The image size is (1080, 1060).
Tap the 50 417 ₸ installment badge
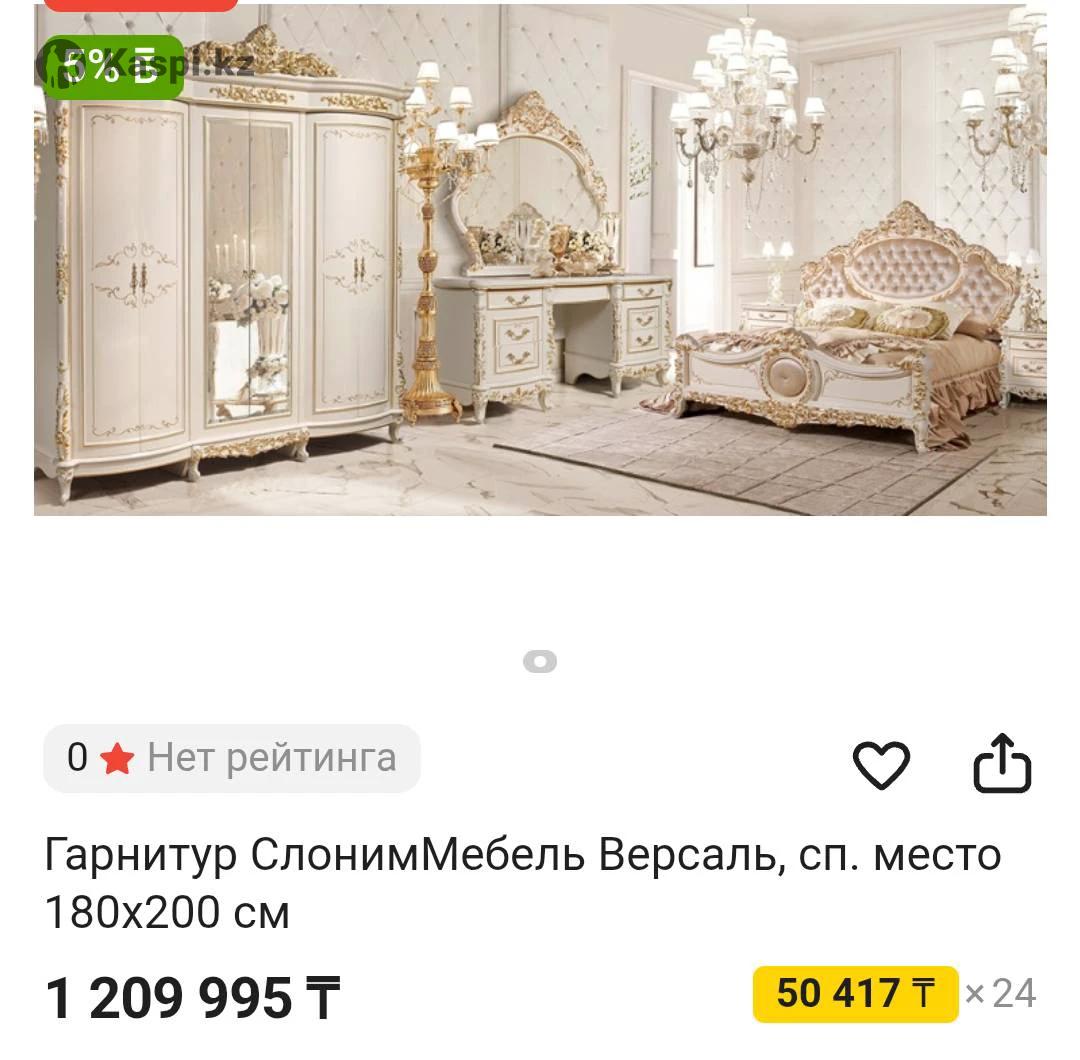point(855,994)
